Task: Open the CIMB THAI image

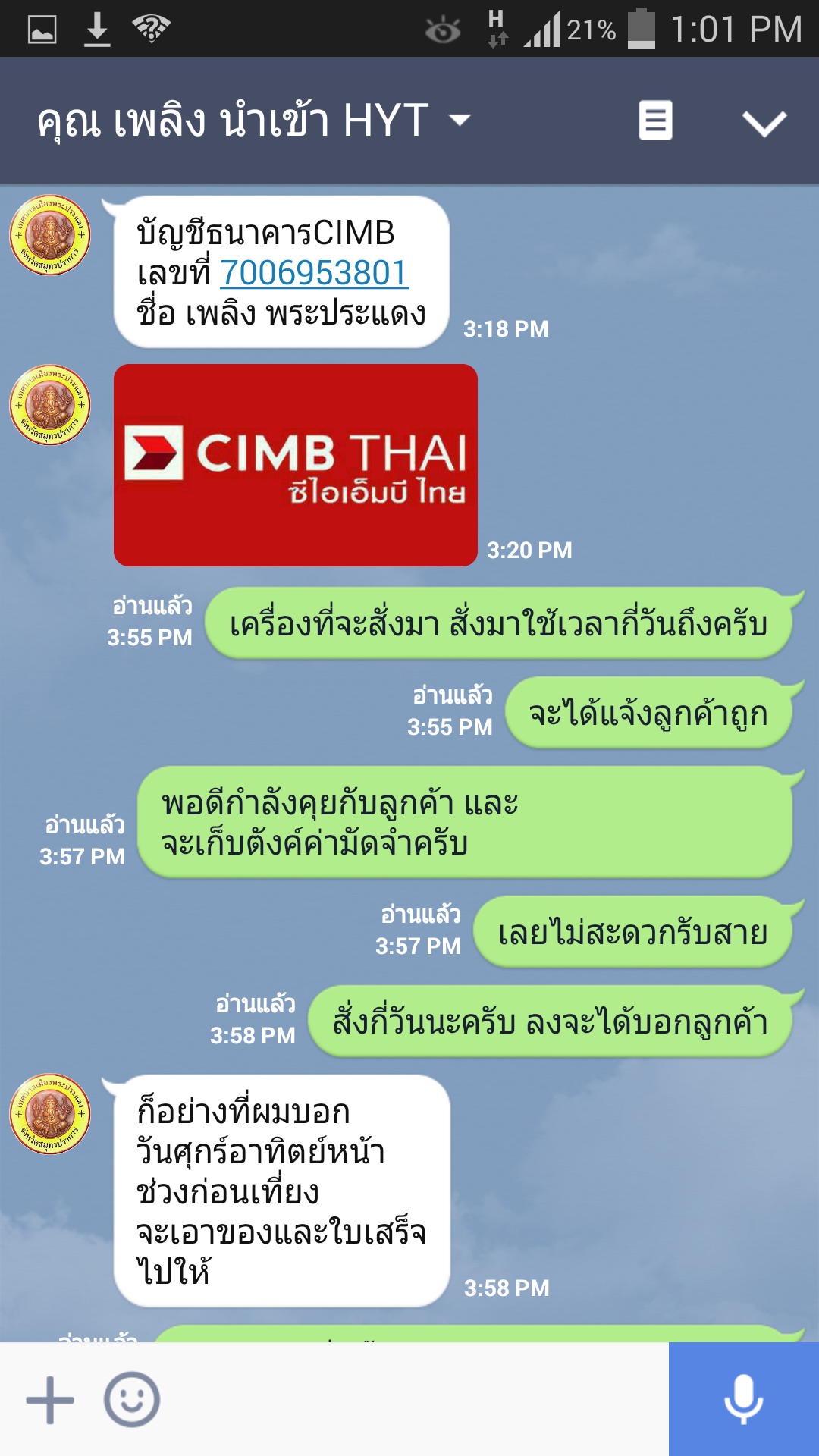Action: 296,465
